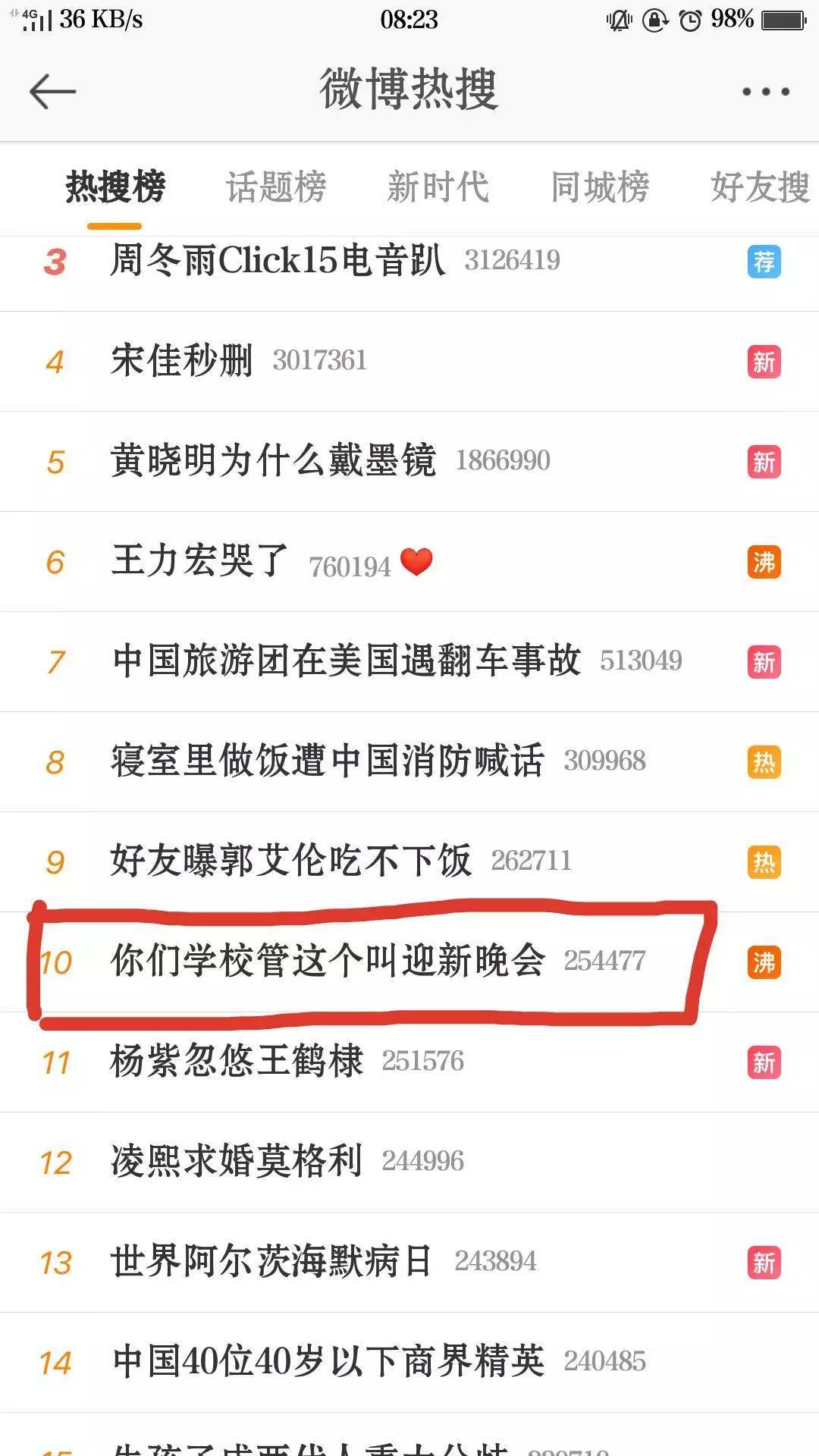
Task: Open hot search 好友曝郭艾伦吃不下饭
Action: coord(291,861)
